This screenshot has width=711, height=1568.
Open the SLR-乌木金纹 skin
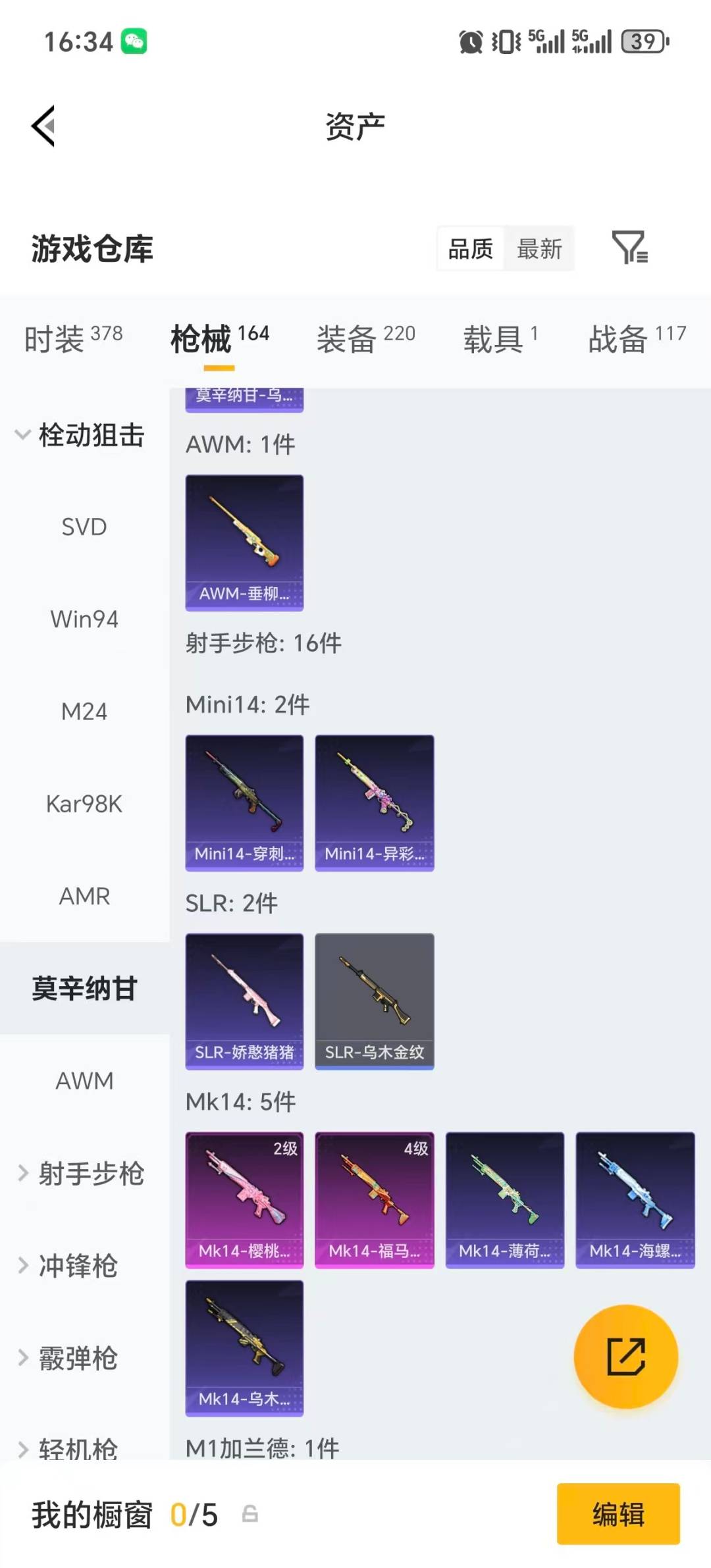[375, 1001]
